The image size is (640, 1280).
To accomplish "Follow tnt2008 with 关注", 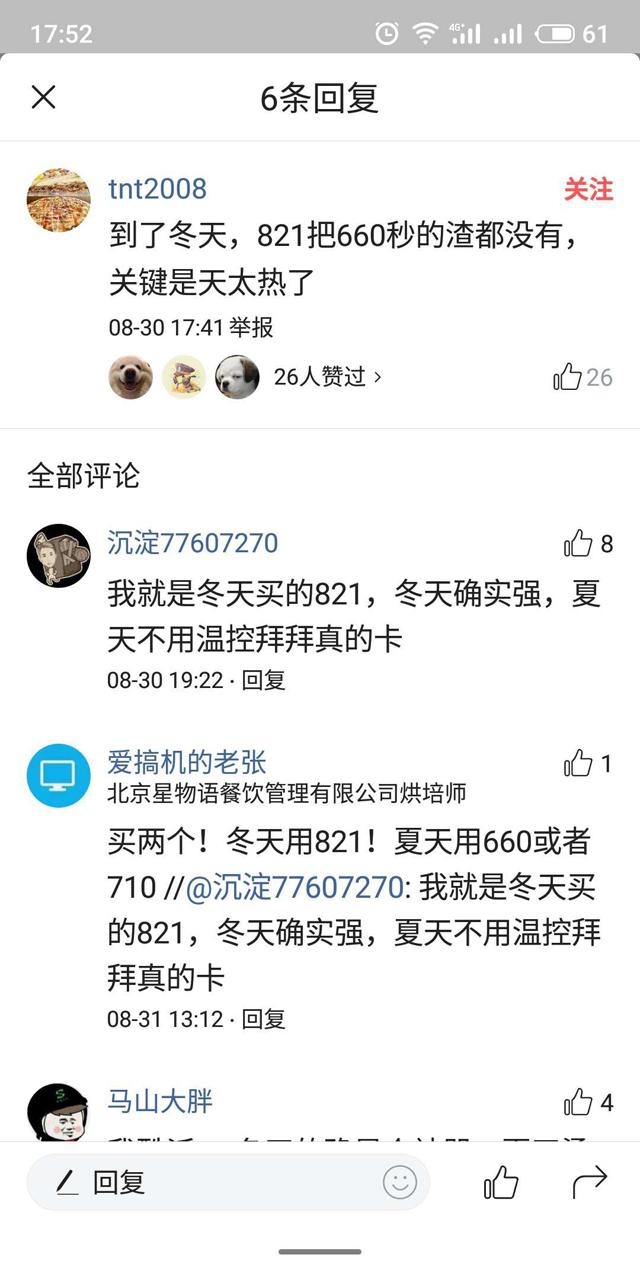I will pos(588,189).
